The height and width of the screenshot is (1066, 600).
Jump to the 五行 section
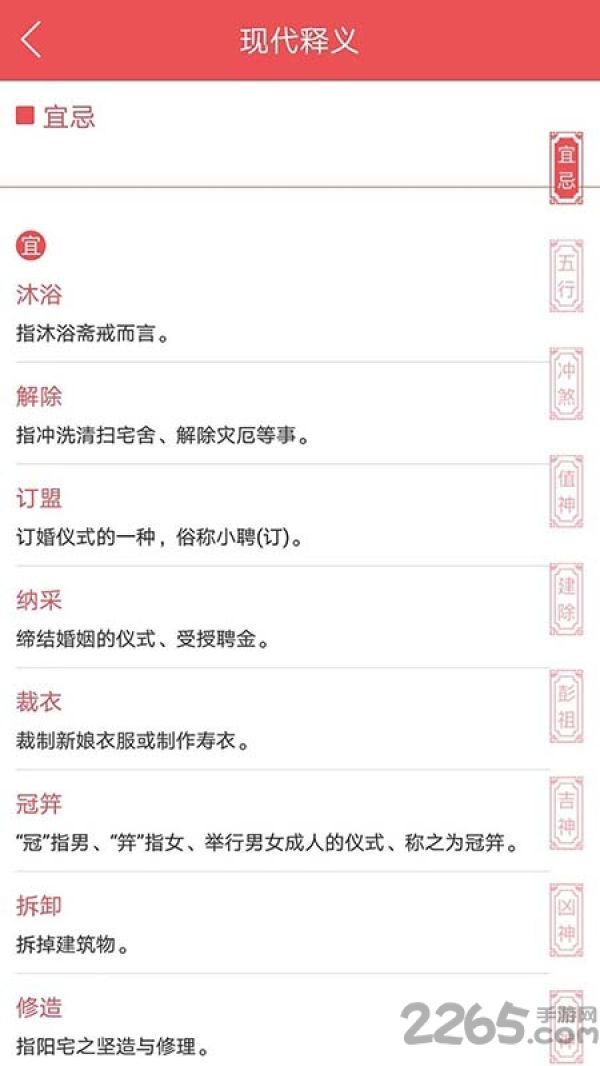(x=566, y=275)
